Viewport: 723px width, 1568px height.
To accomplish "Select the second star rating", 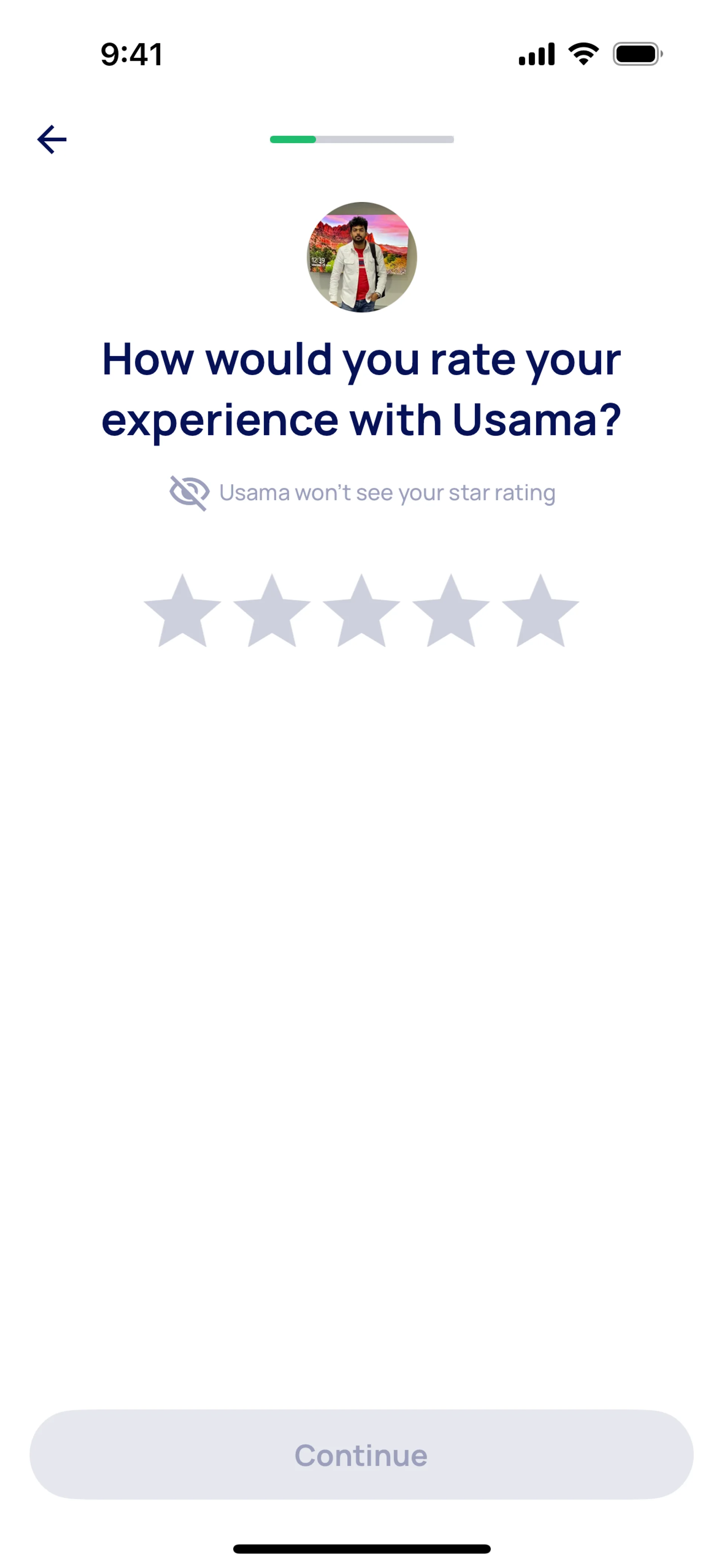I will pos(272,613).
